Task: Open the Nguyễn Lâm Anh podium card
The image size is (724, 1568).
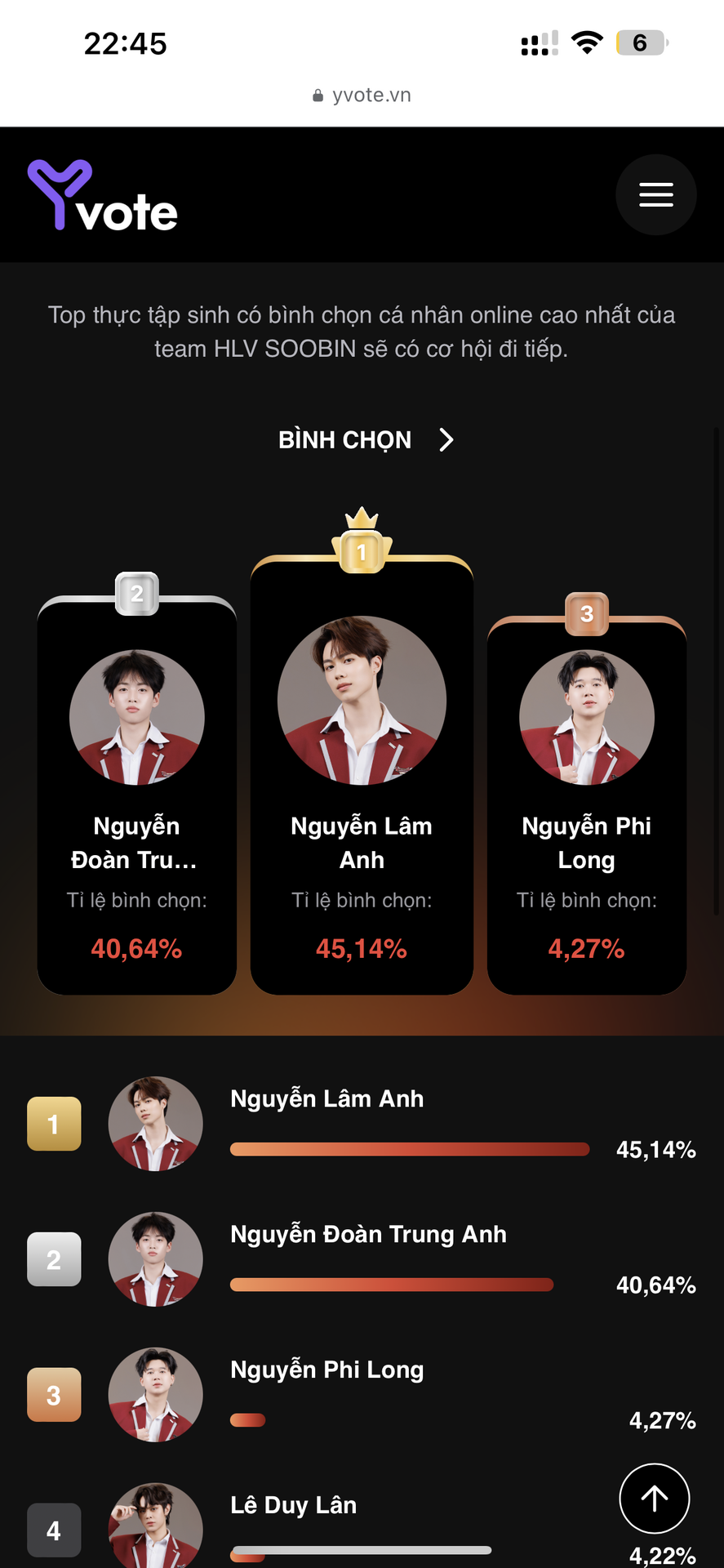Action: tap(362, 776)
